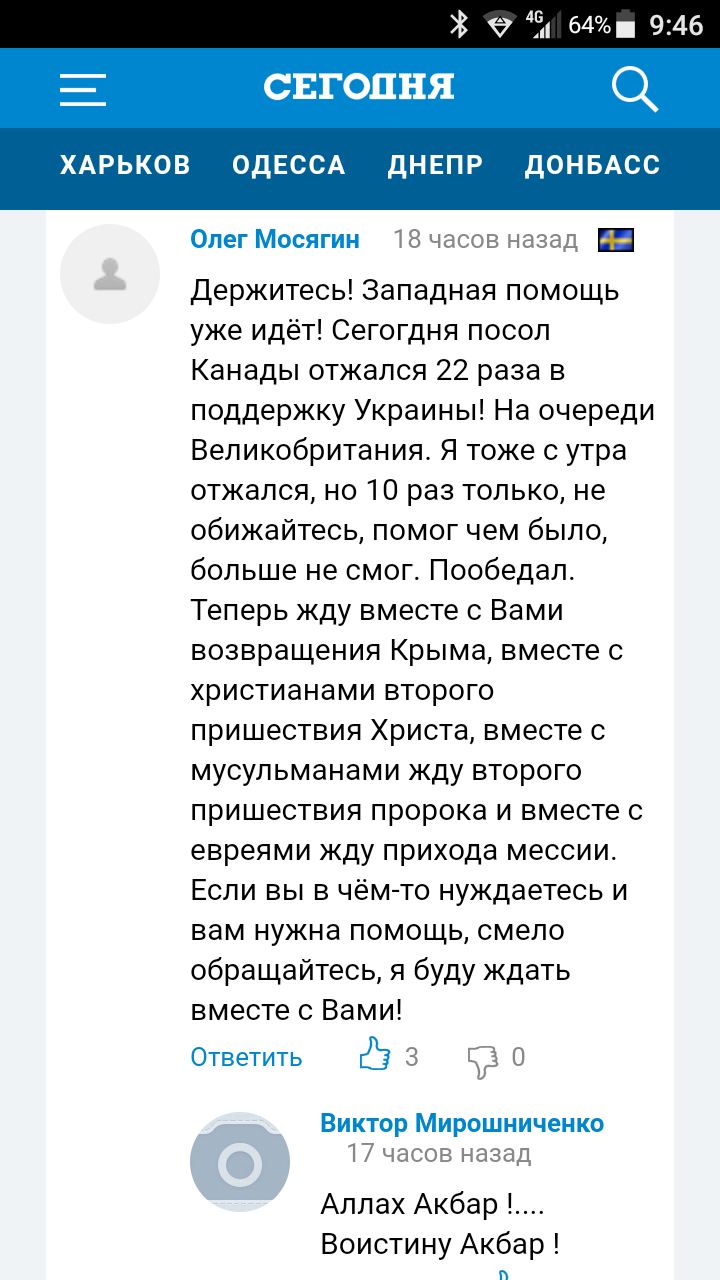Screen dimensions: 720x1280
Task: Go to the Сегодня homepage logo
Action: [359, 87]
